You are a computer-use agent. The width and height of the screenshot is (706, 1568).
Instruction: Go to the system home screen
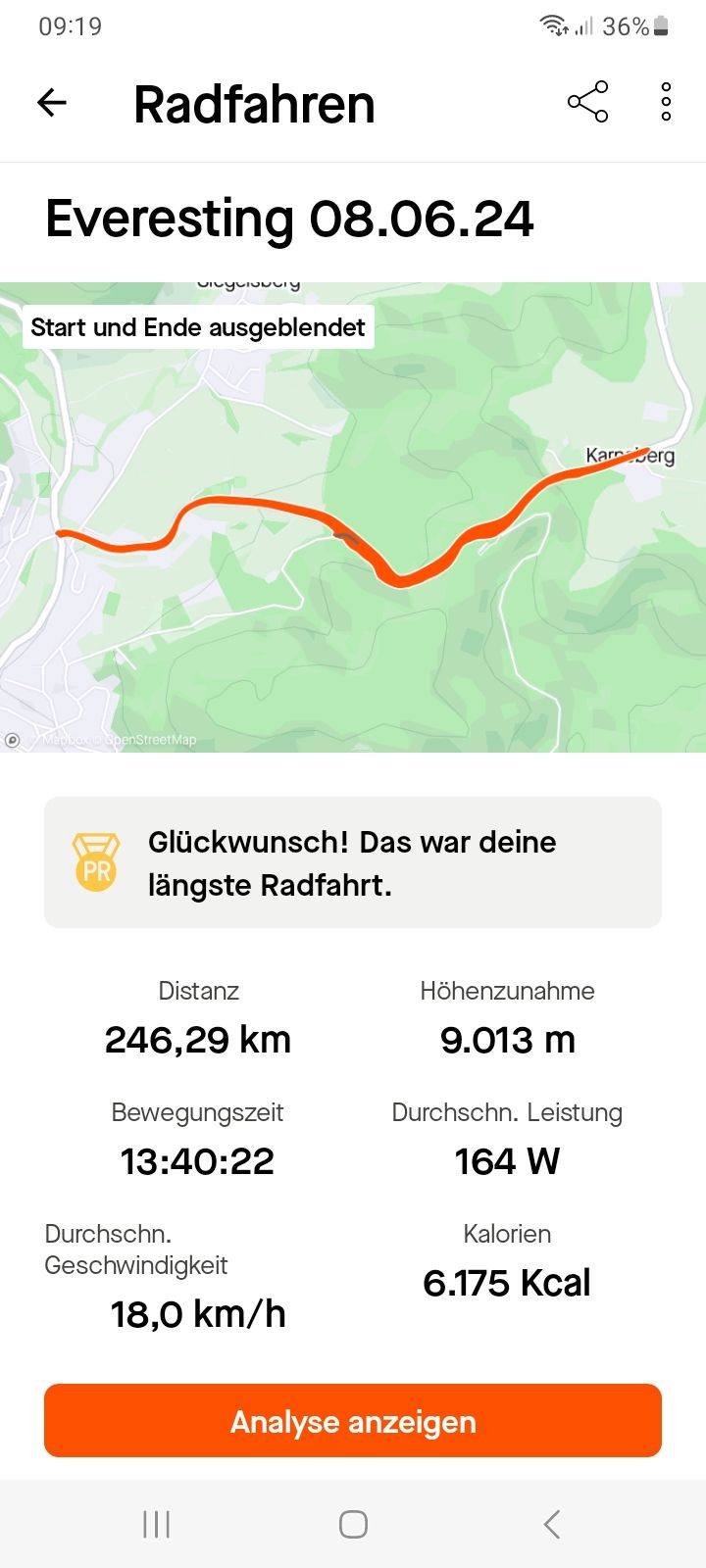(353, 1524)
